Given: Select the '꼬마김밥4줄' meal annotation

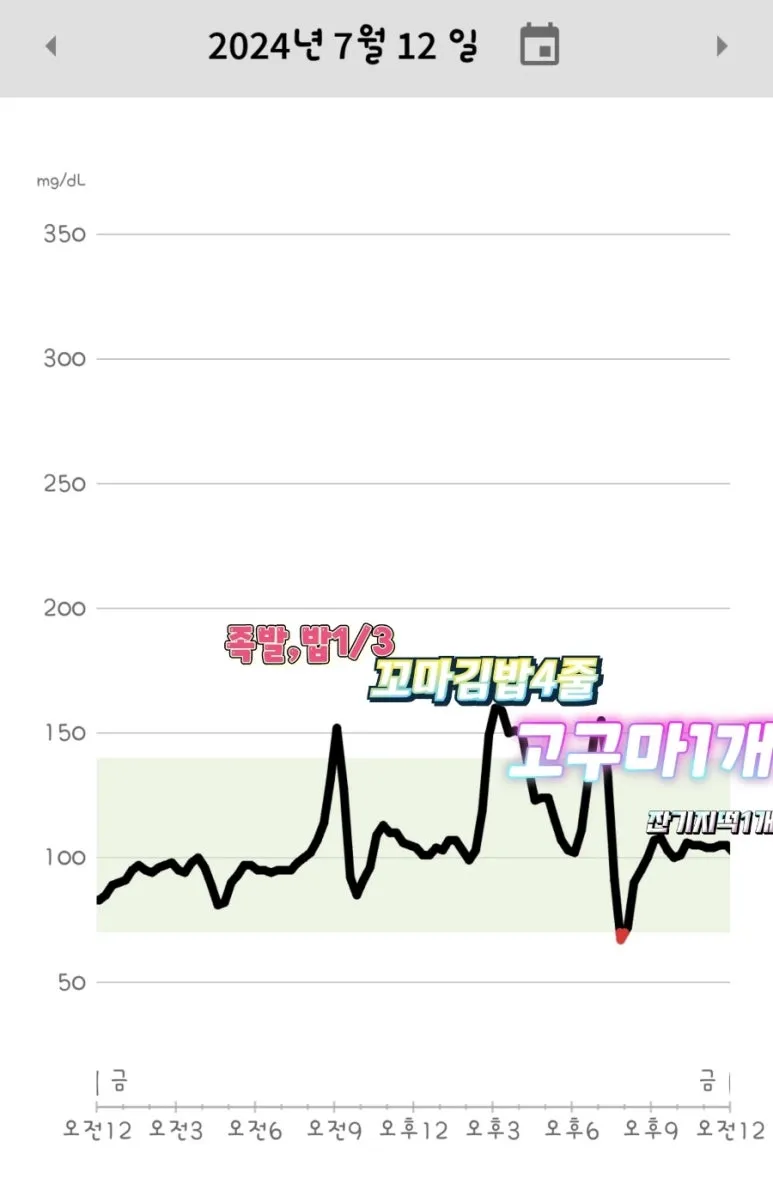Looking at the screenshot, I should tap(487, 685).
